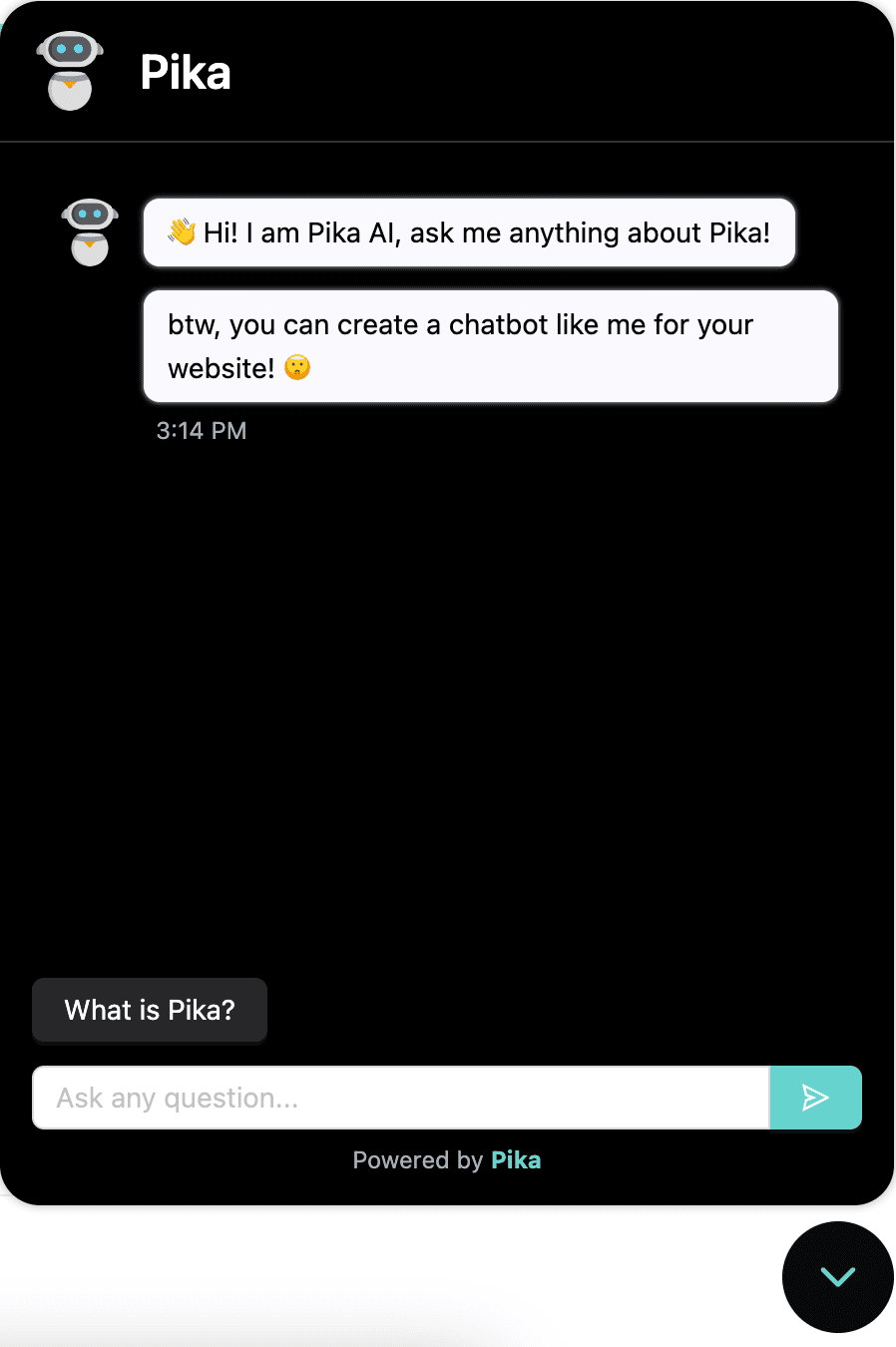Collapse the chat widget with the chevron button
The width and height of the screenshot is (896, 1347).
[x=837, y=1276]
